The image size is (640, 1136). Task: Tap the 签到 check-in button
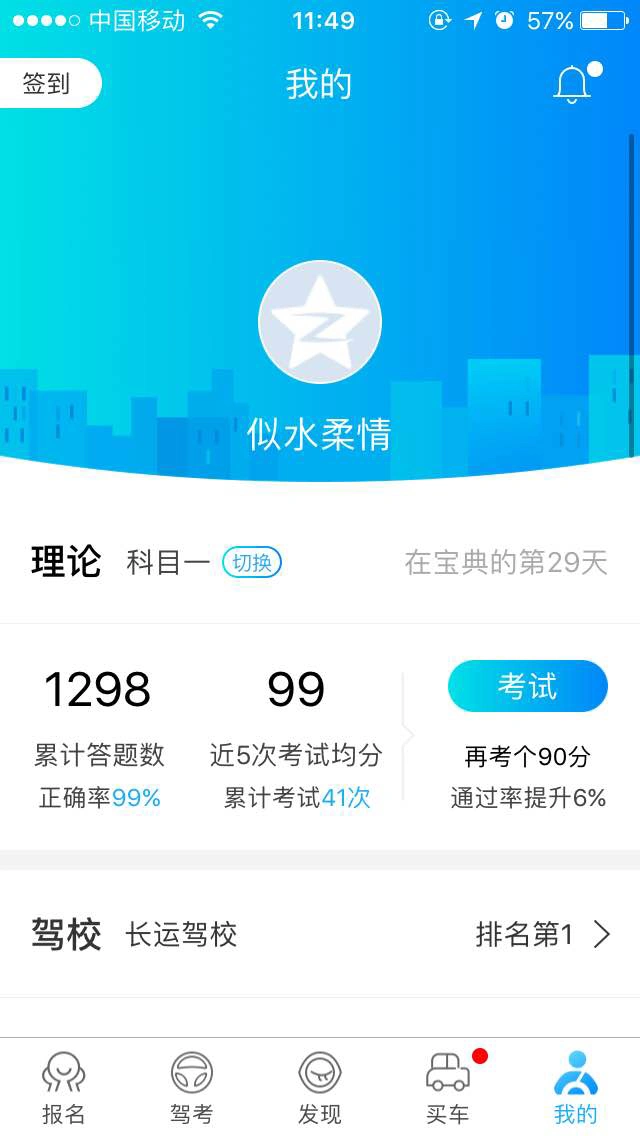click(x=47, y=83)
